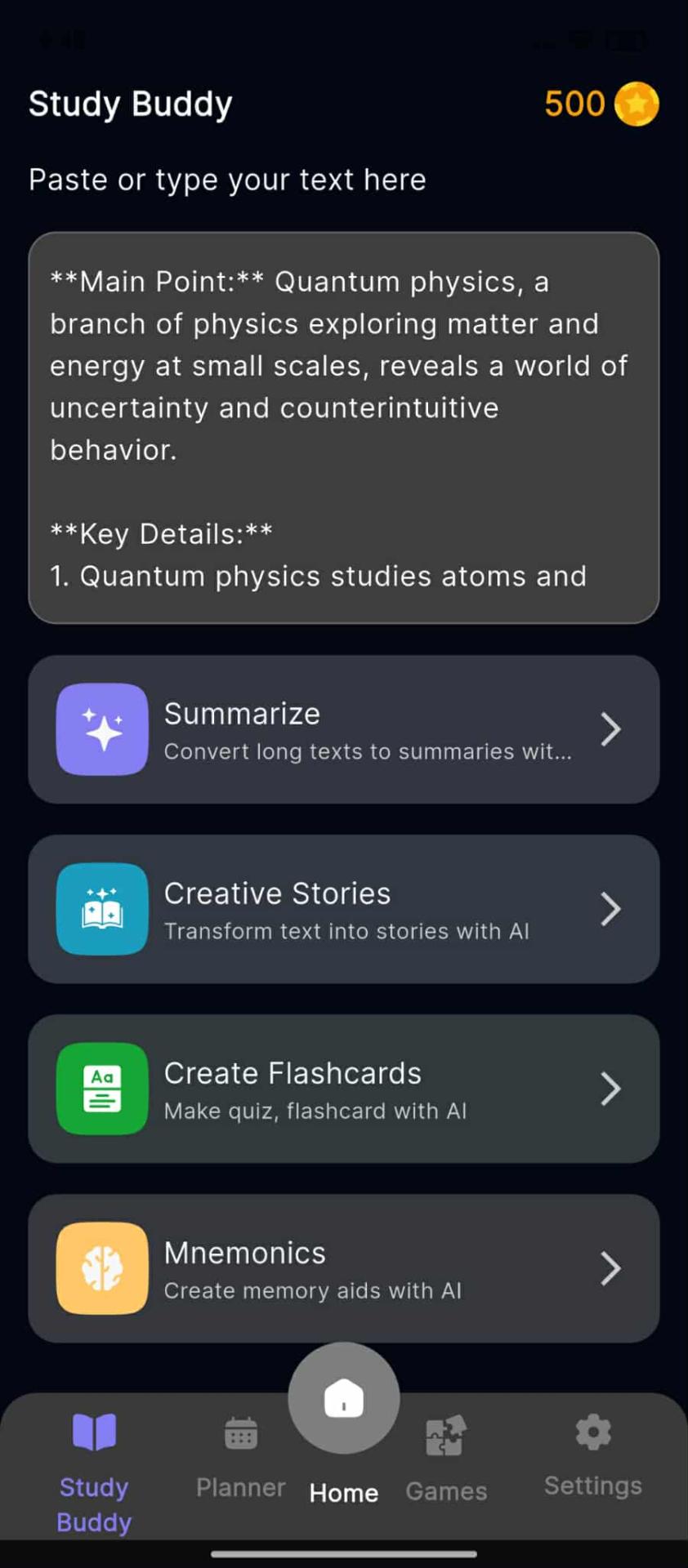Tap the 500 coins balance

tap(601, 105)
